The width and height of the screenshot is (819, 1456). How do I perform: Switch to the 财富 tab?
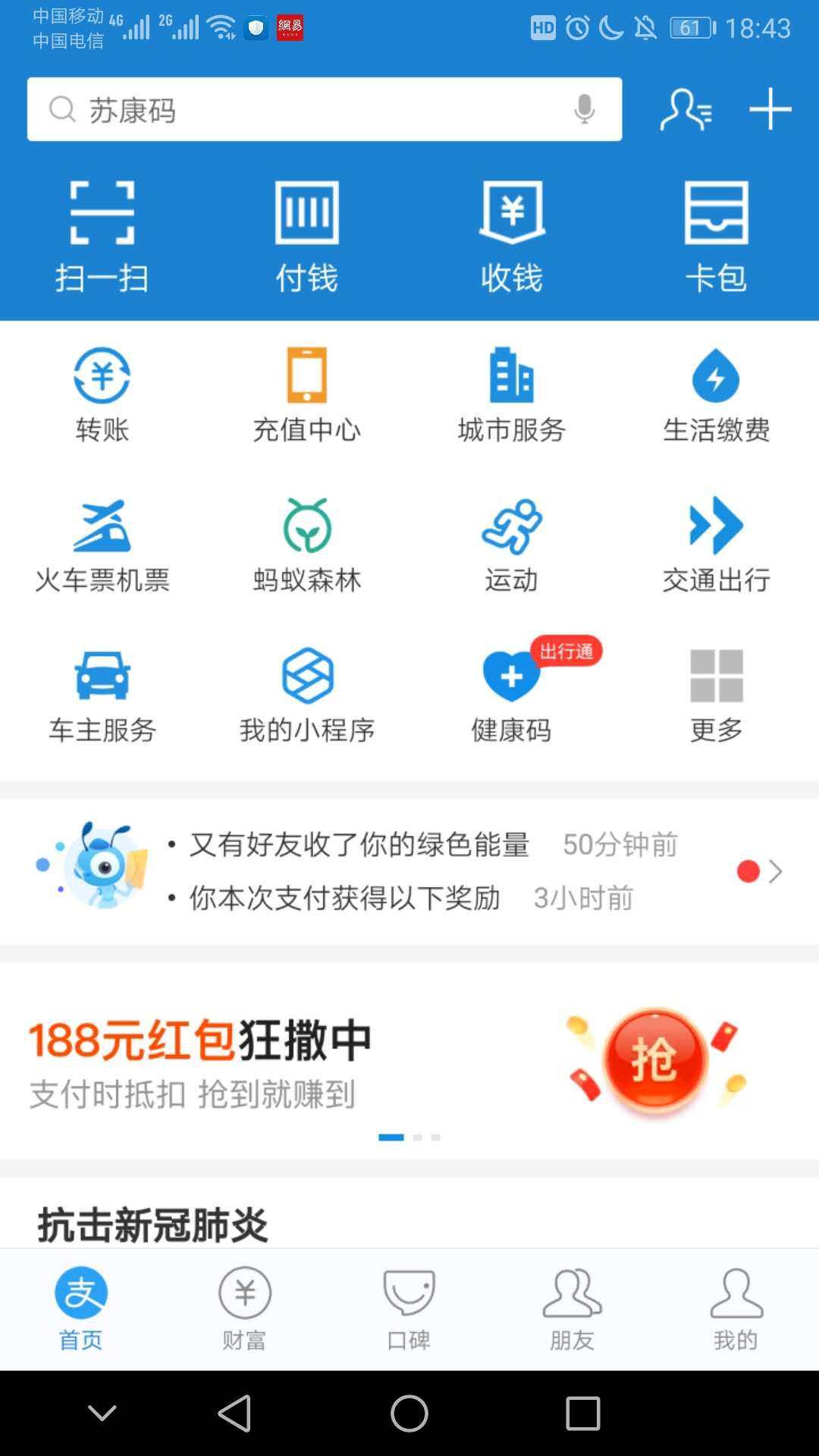coord(244,1308)
